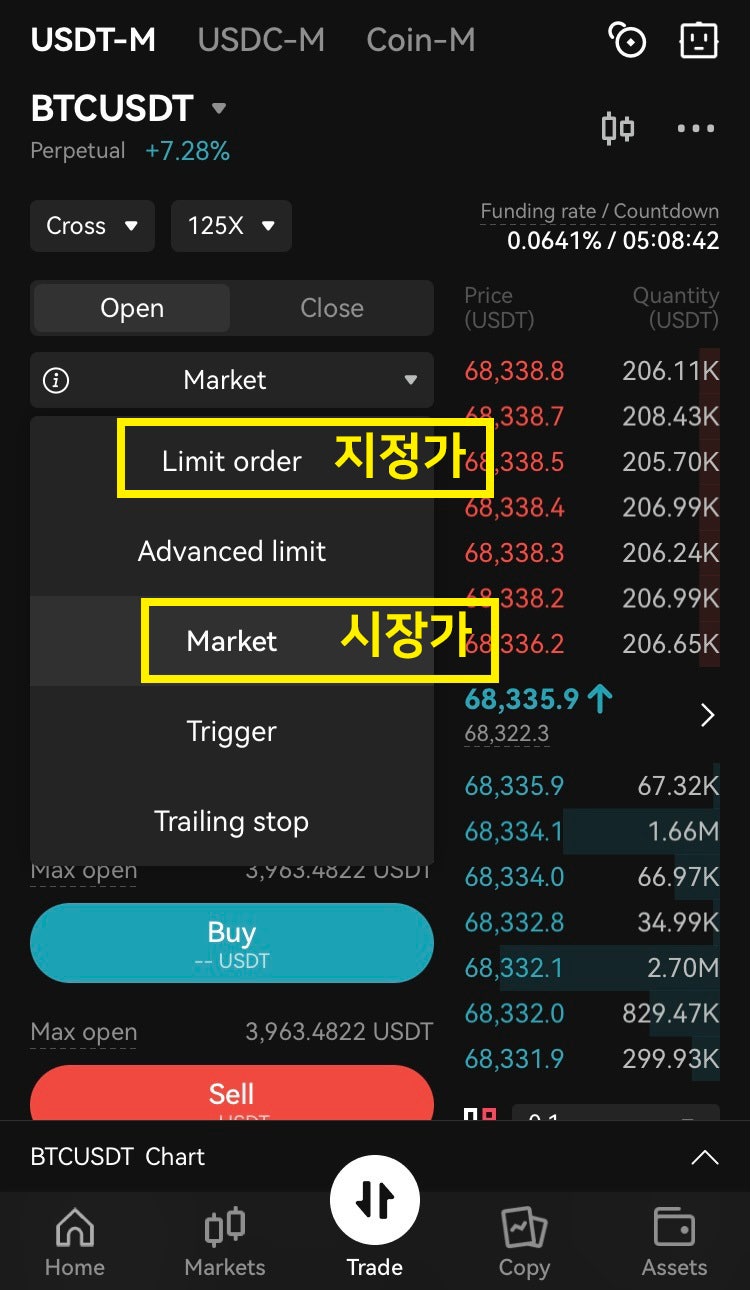
Task: Open the trading bot icon top right
Action: [x=697, y=40]
